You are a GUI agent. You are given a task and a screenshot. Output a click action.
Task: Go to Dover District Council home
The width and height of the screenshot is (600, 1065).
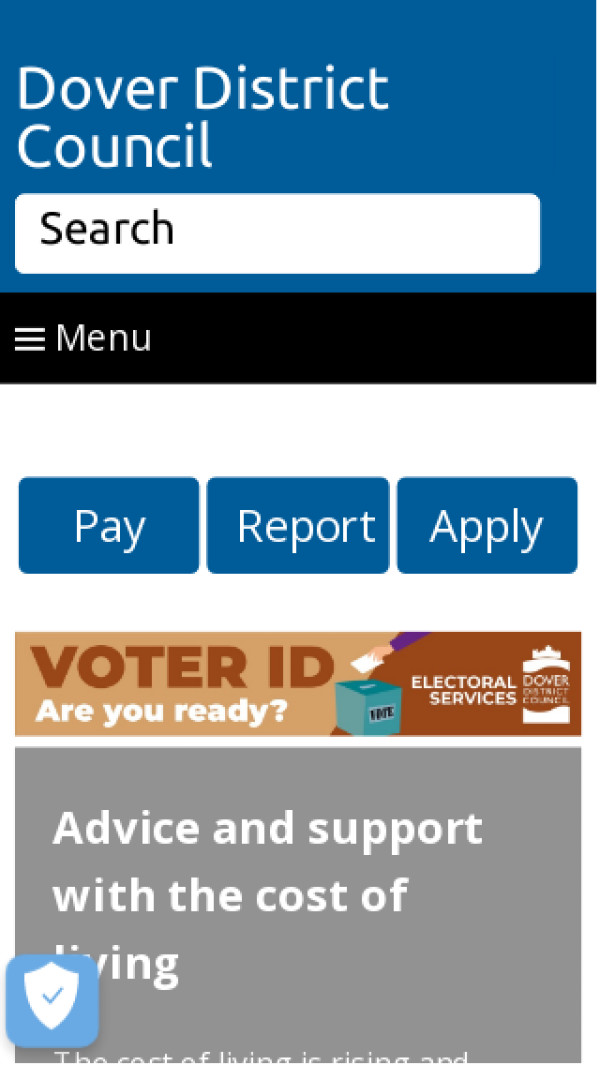202,116
